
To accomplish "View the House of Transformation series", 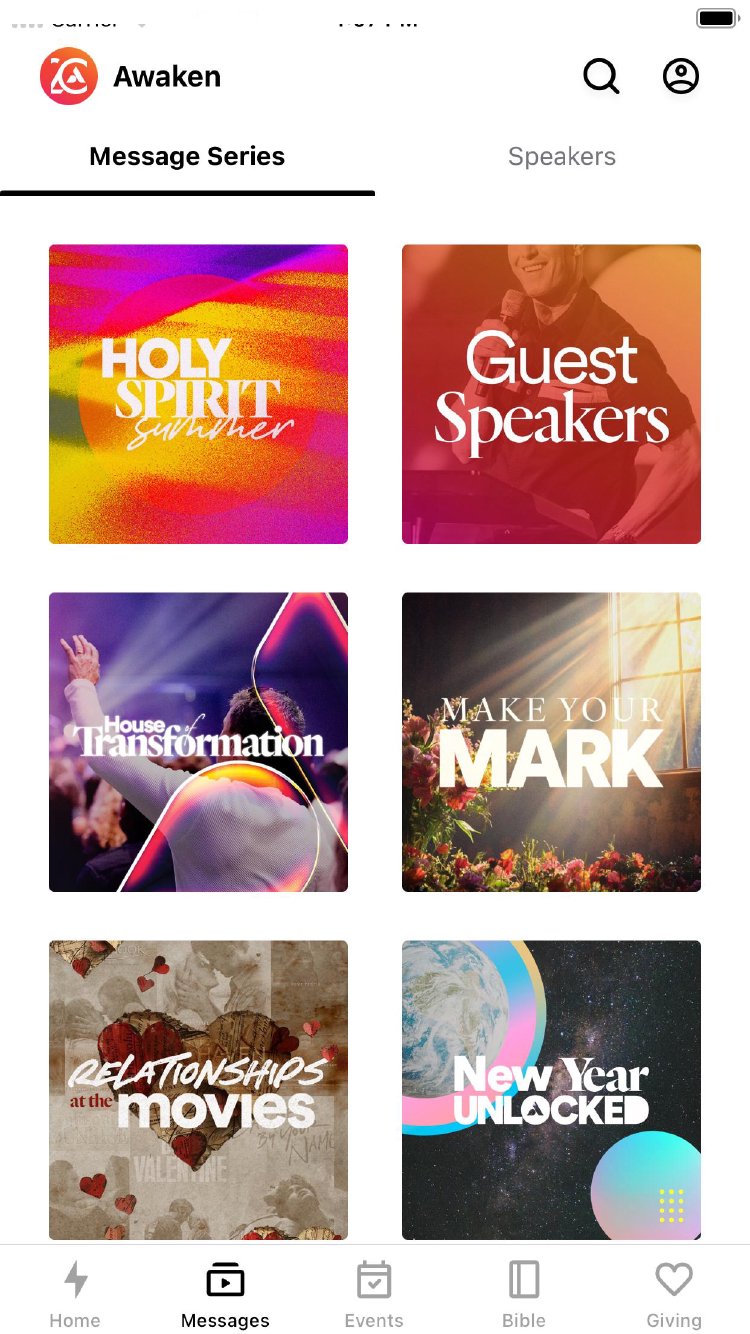I will point(198,742).
